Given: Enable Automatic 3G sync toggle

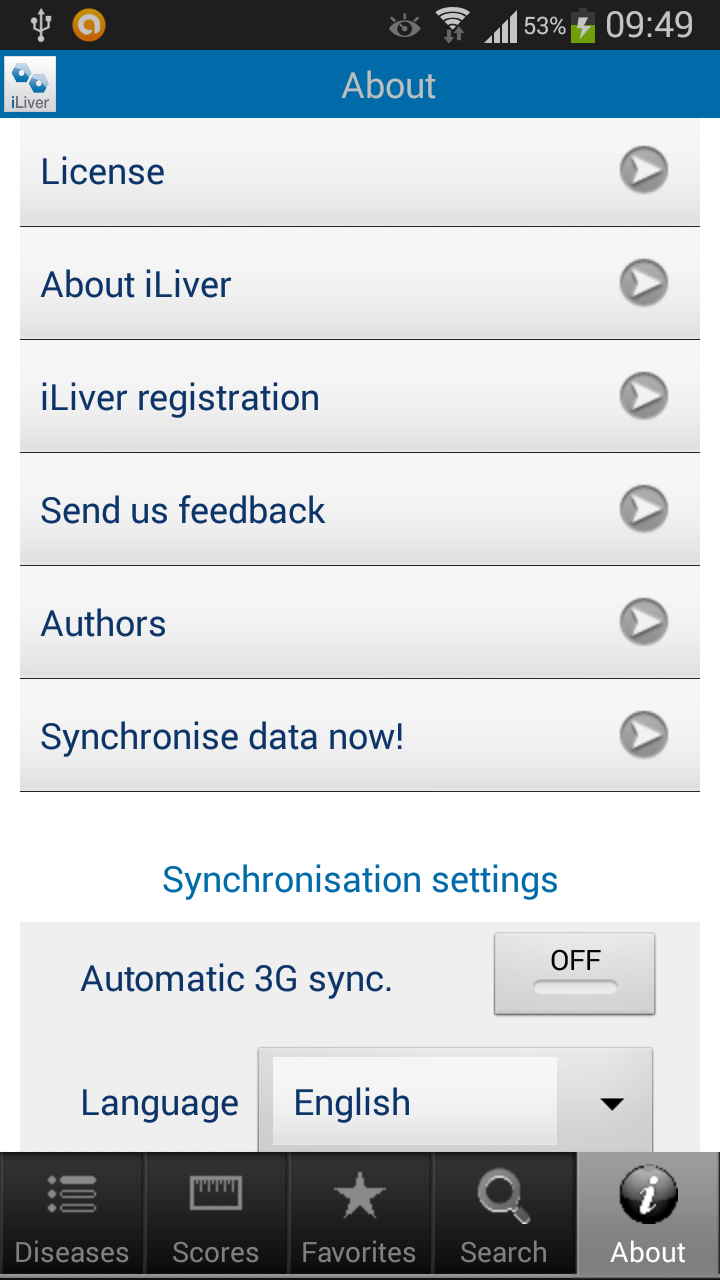Looking at the screenshot, I should [x=574, y=974].
